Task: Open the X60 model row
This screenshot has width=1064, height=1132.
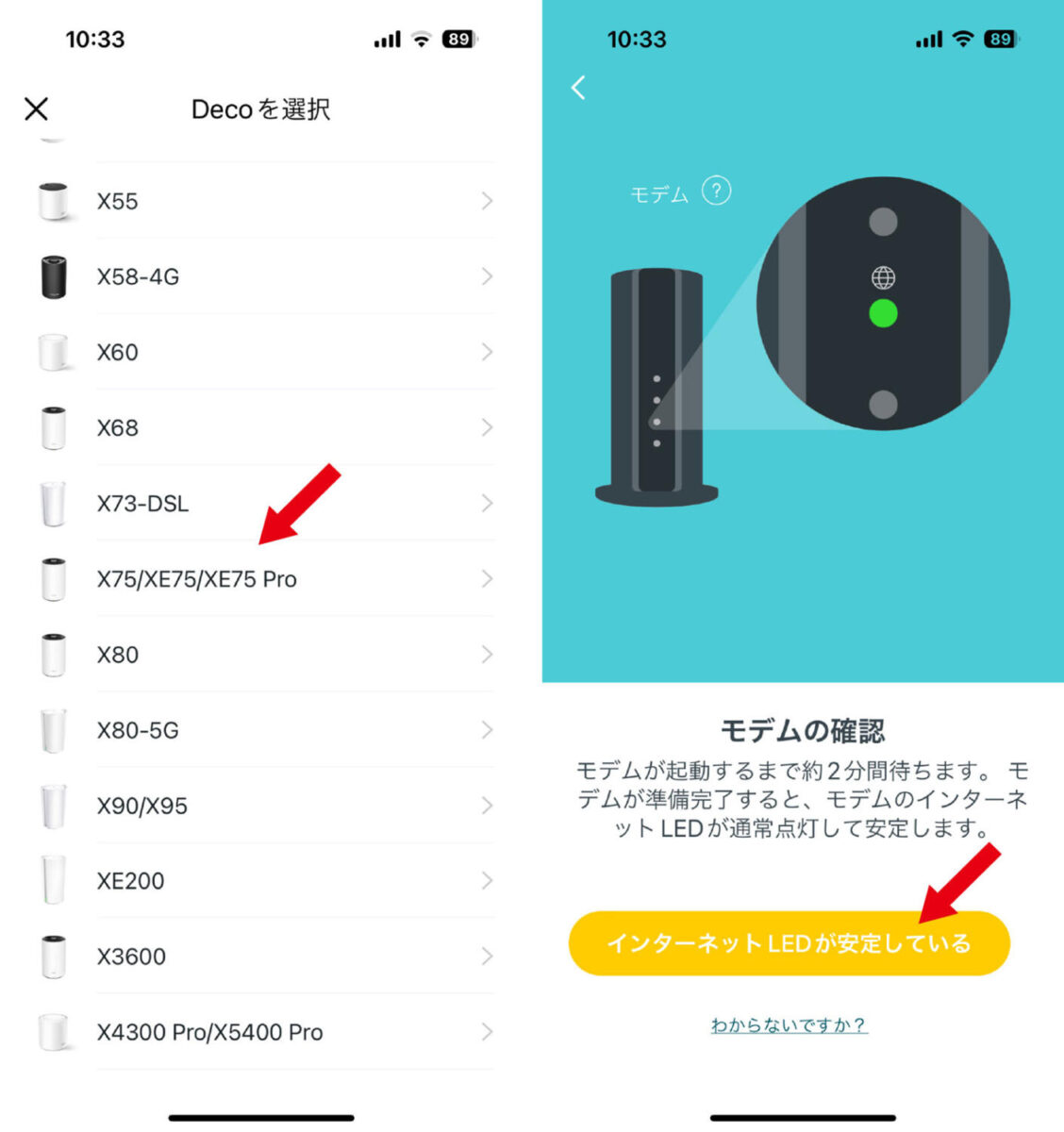Action: coord(264,352)
